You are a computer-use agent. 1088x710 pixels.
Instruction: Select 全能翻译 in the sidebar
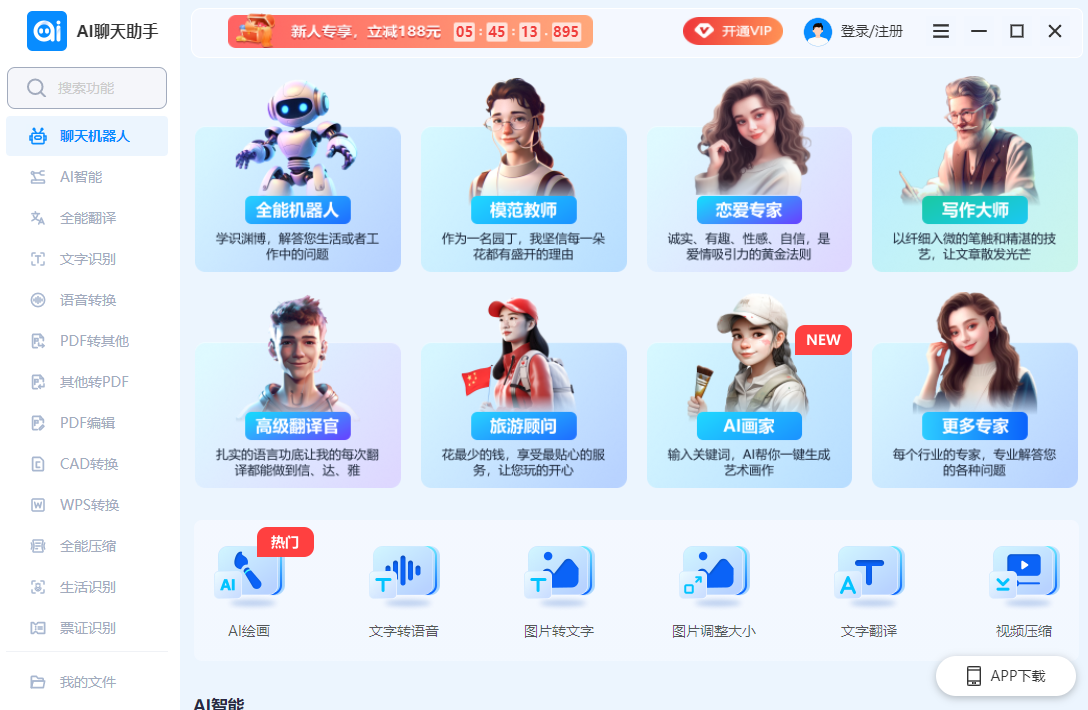tap(88, 218)
